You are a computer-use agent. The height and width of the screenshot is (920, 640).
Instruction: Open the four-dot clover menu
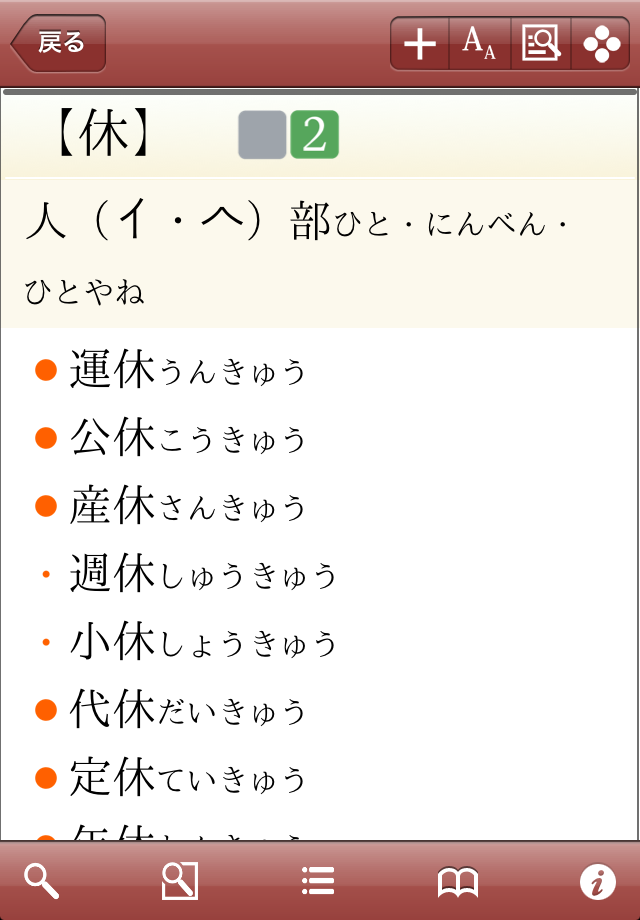pyautogui.click(x=601, y=44)
